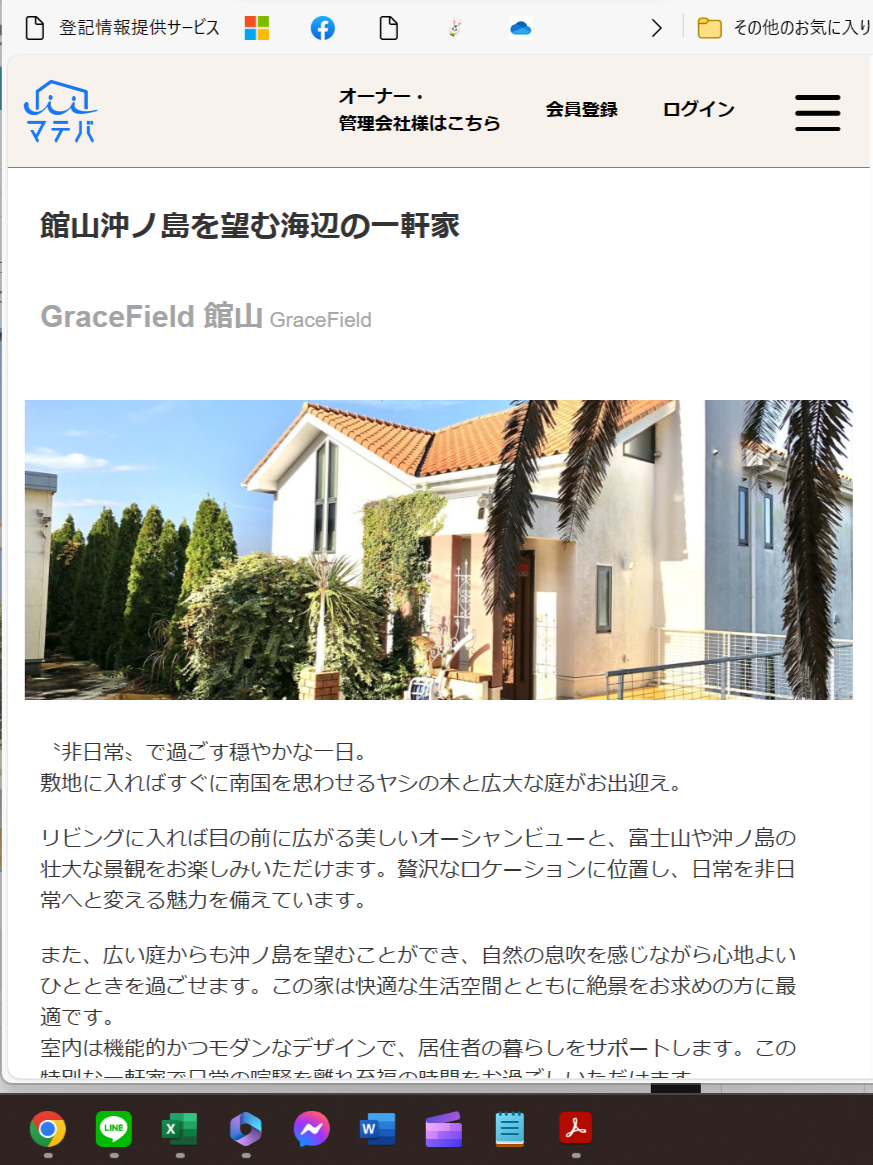This screenshot has width=873, height=1165.
Task: Expand more bookmarks with the chevron
Action: click(657, 28)
